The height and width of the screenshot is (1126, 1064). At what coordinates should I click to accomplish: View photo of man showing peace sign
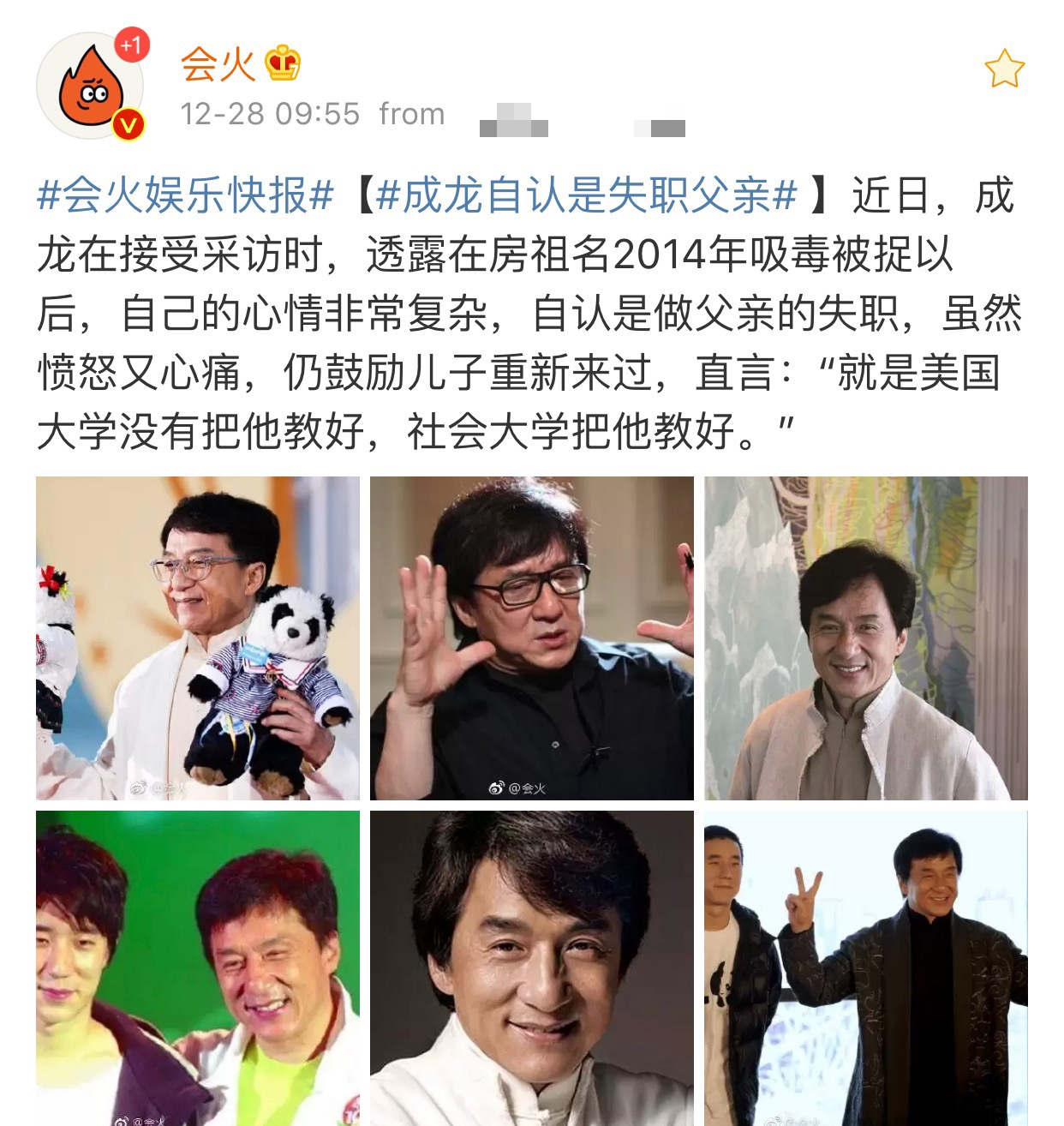click(865, 968)
